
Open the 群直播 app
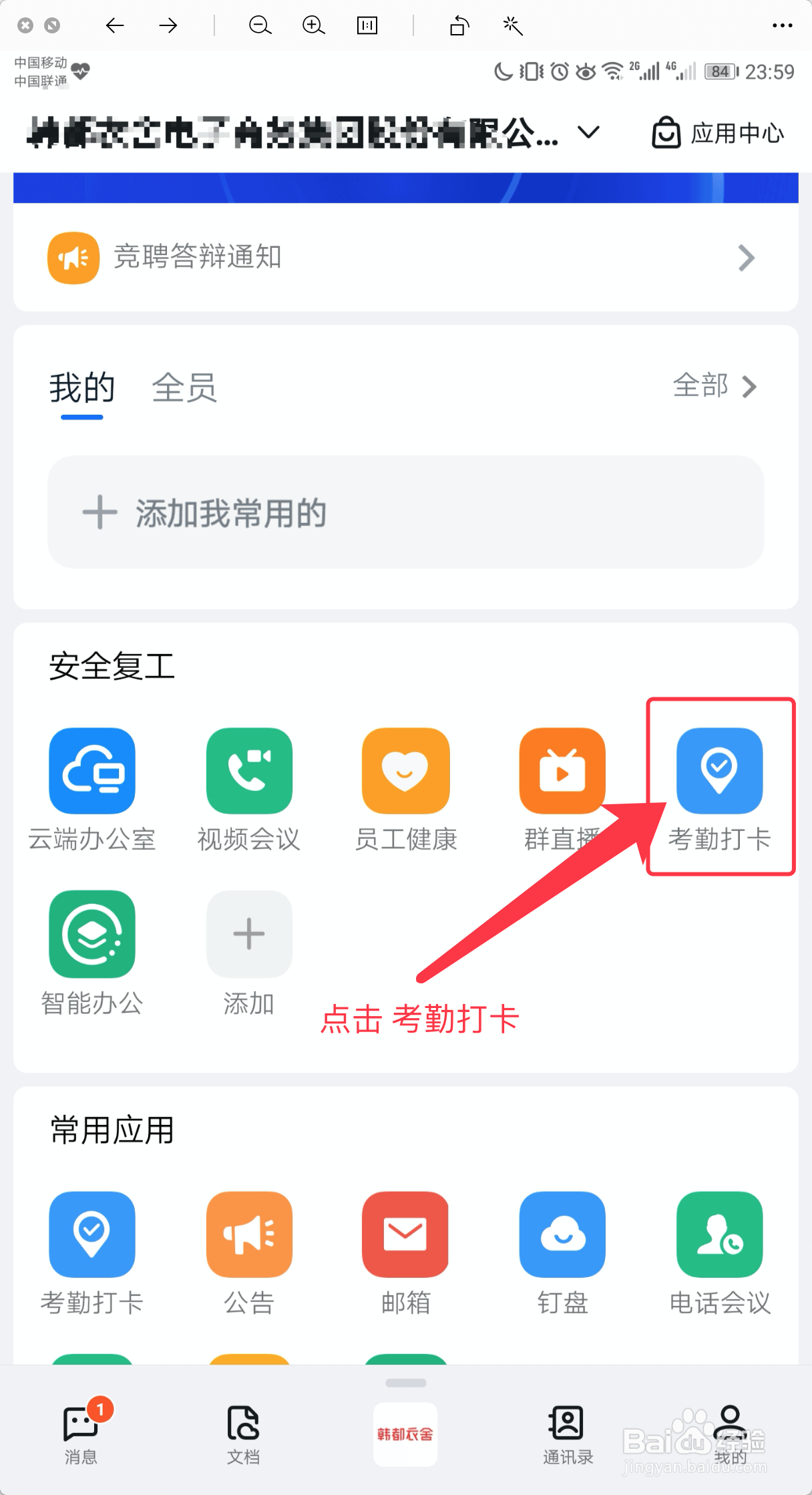[562, 771]
